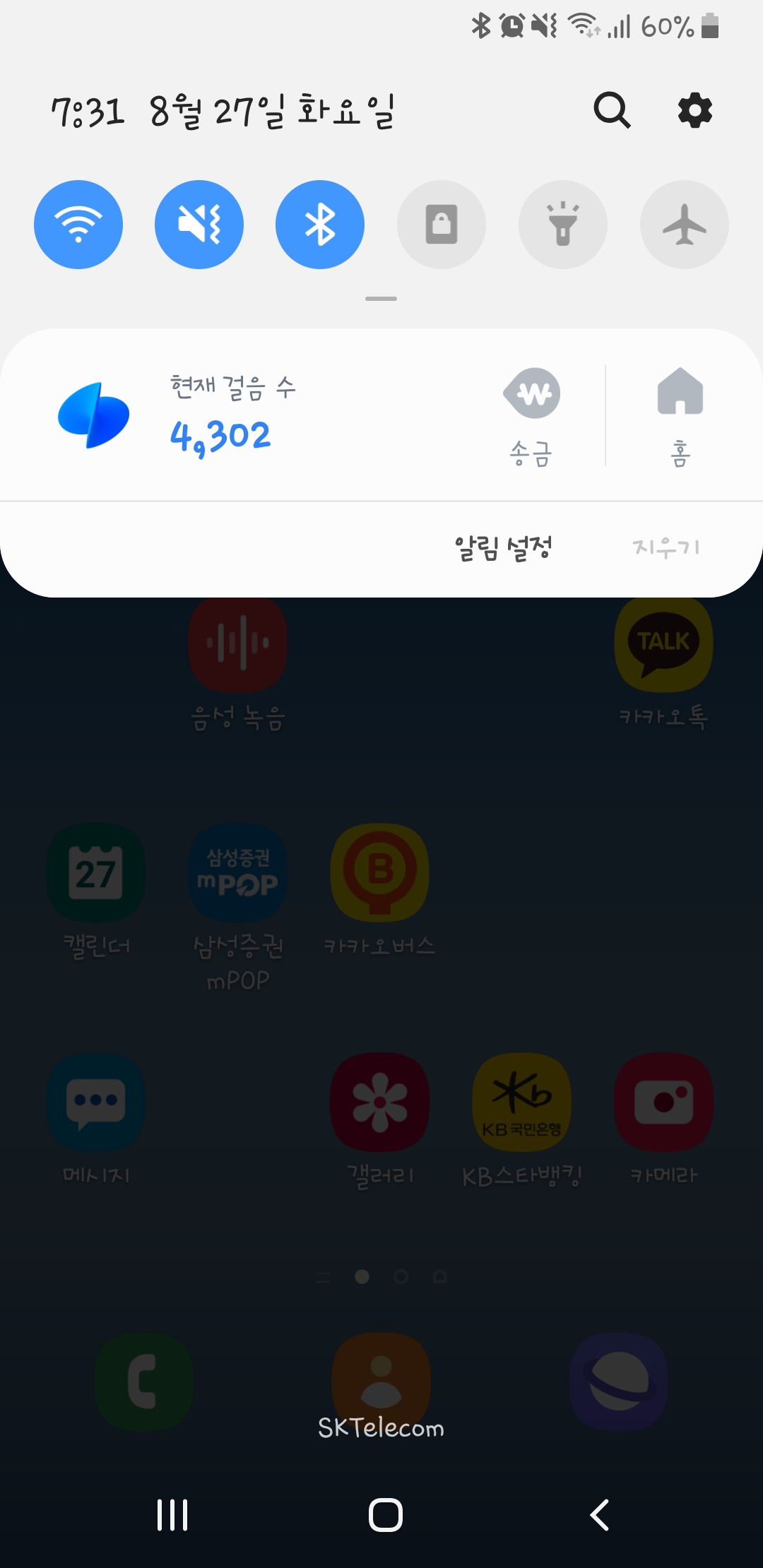763x1568 pixels.
Task: Open search in the notification panel
Action: click(612, 110)
